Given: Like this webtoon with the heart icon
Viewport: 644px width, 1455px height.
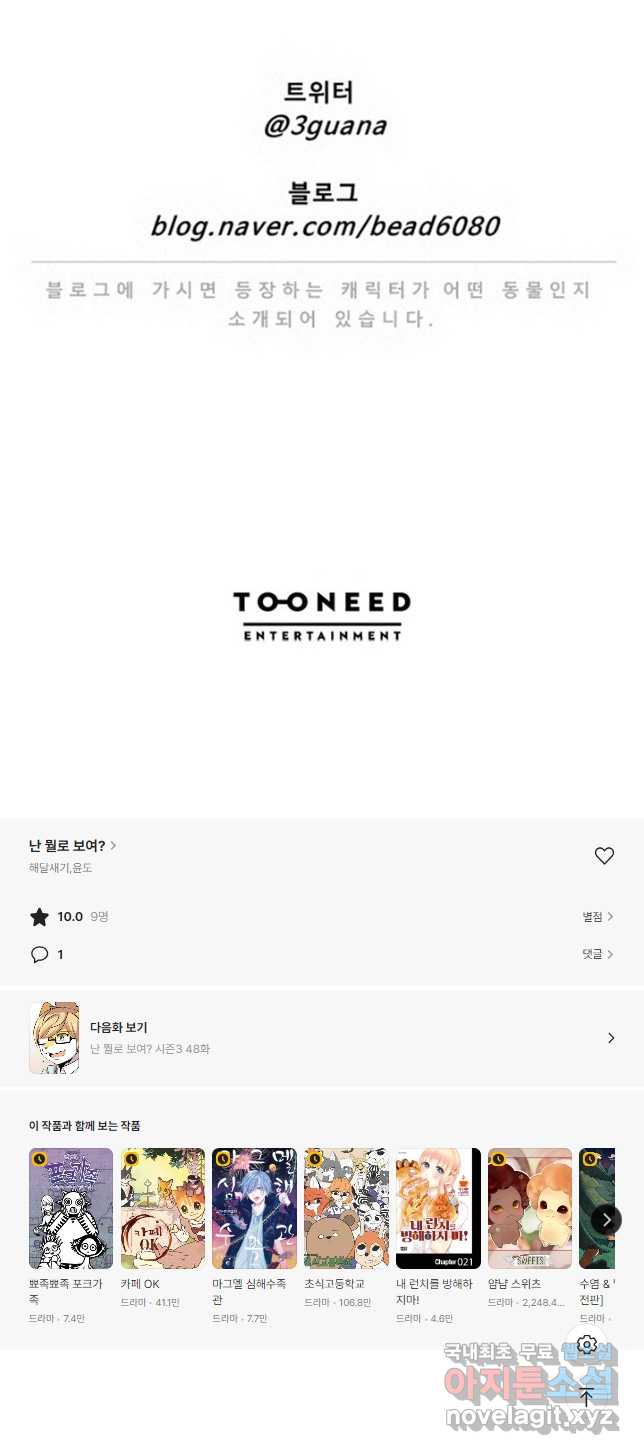Looking at the screenshot, I should click(604, 856).
